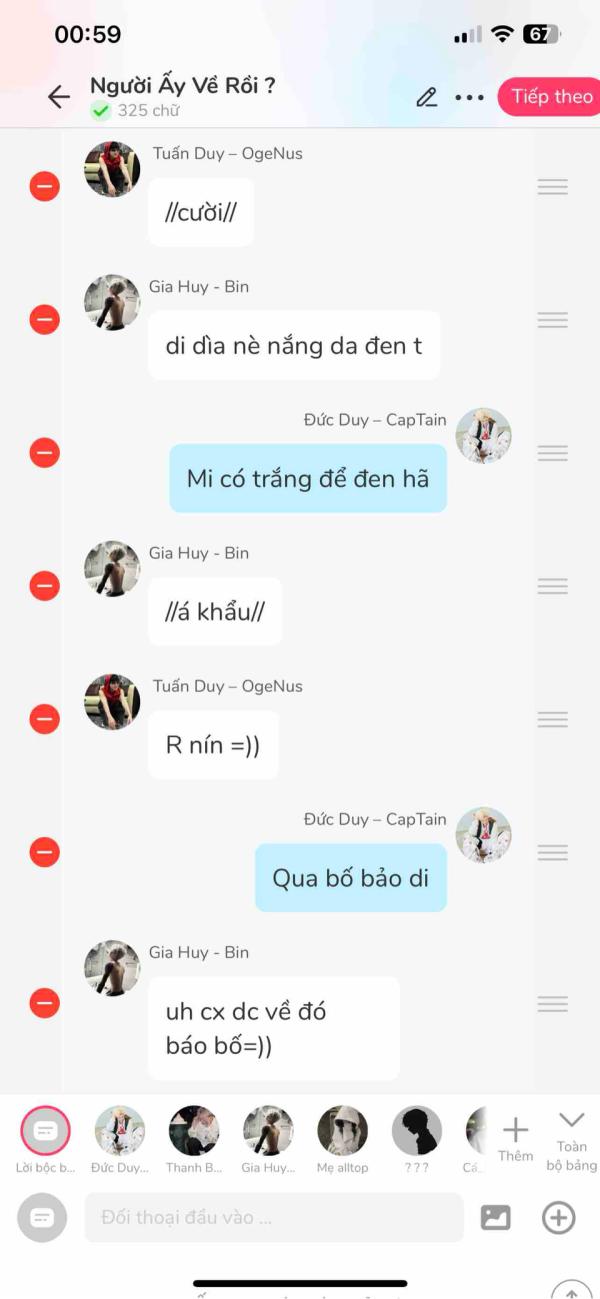
Task: Expand Toàn bộ bảng character list
Action: pos(571,1138)
